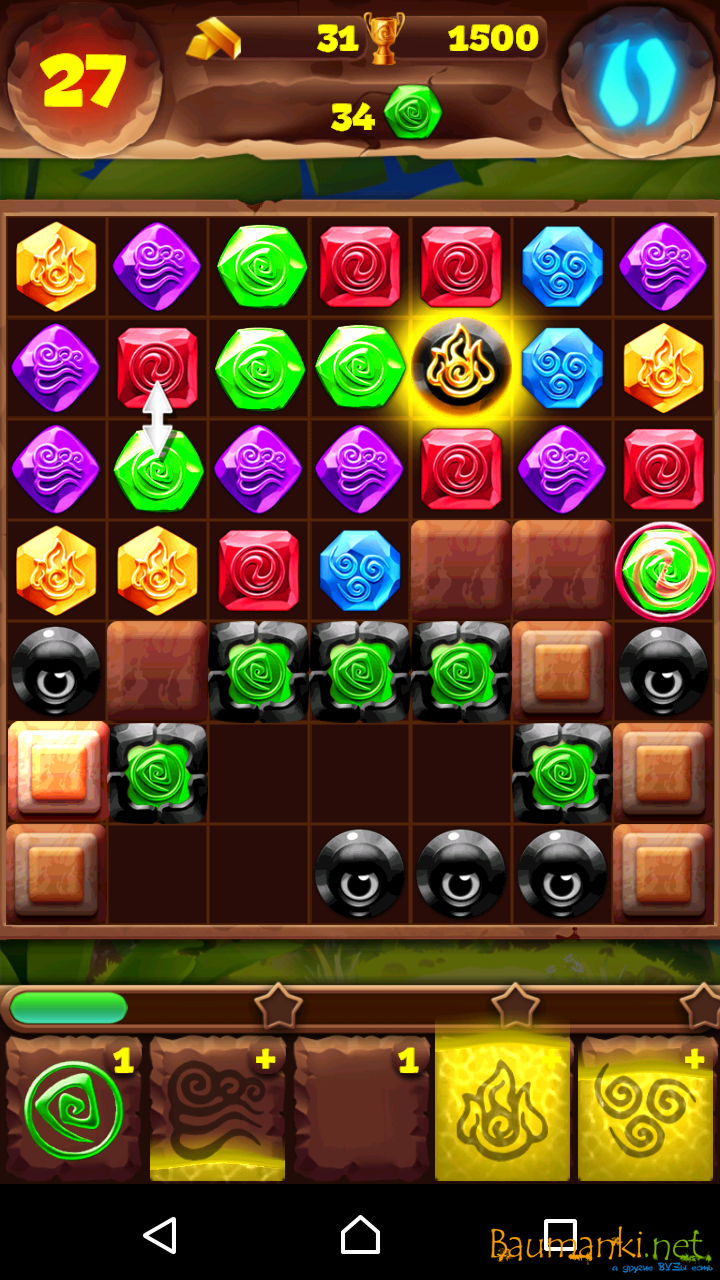Select the green gem with hint arrow
720x1280 pixels.
[x=158, y=469]
